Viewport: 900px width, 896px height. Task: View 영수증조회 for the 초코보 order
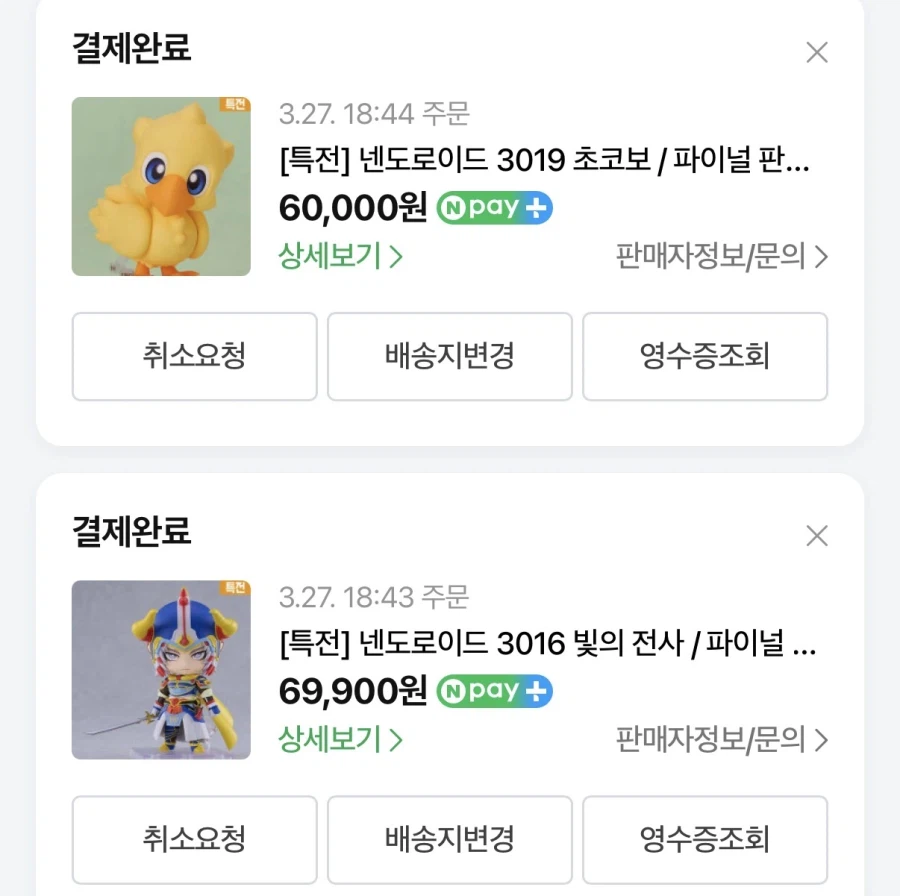(704, 356)
